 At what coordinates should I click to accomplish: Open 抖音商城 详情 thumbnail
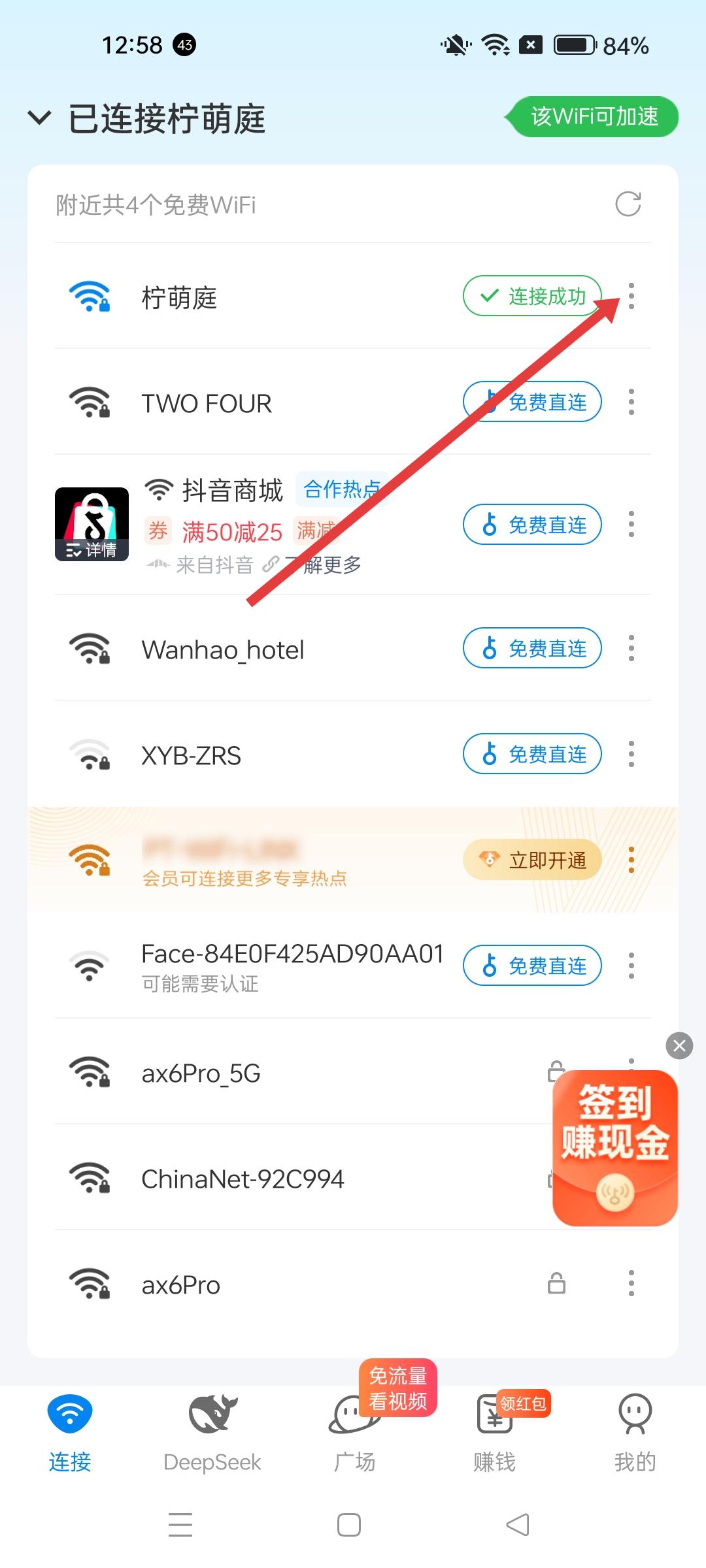pyautogui.click(x=92, y=524)
